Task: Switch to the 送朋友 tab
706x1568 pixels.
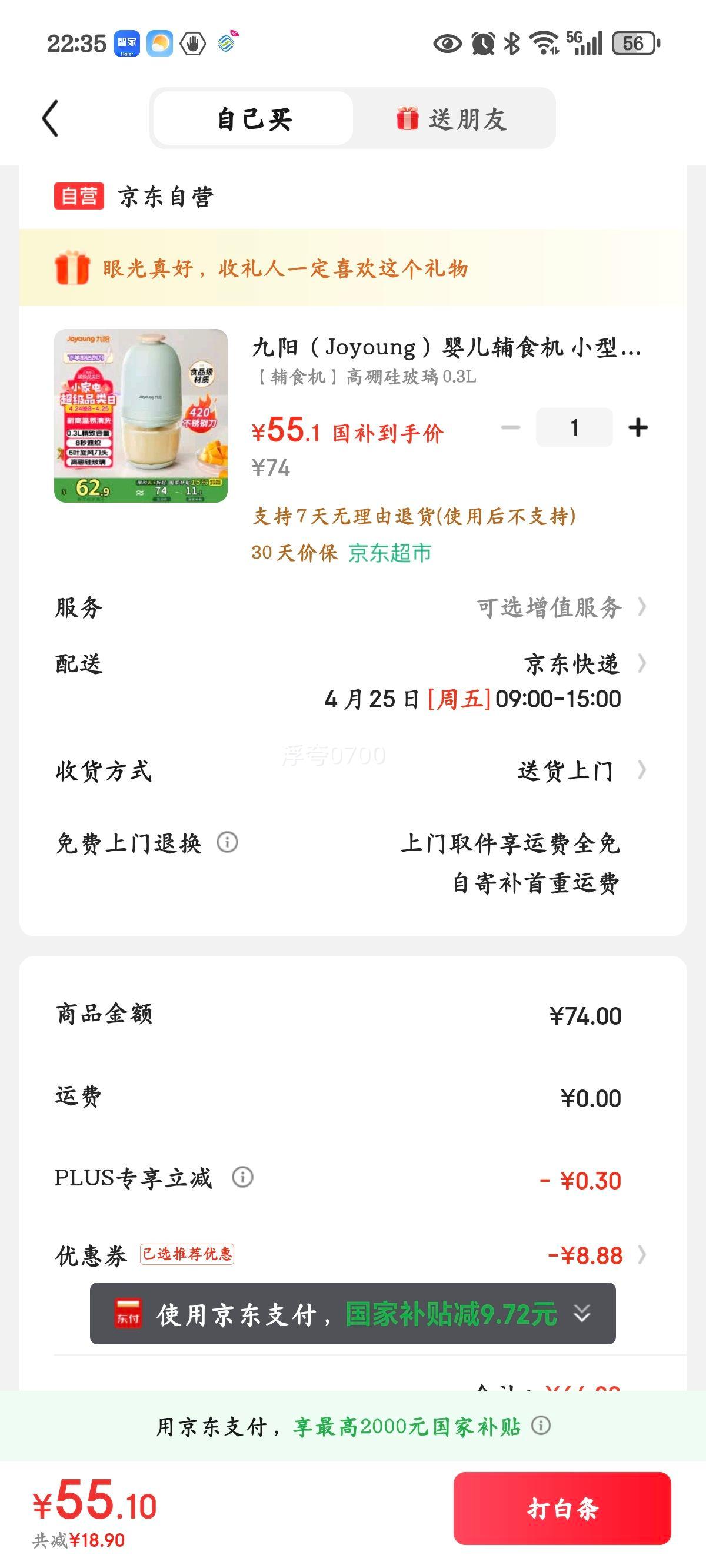Action: 452,119
